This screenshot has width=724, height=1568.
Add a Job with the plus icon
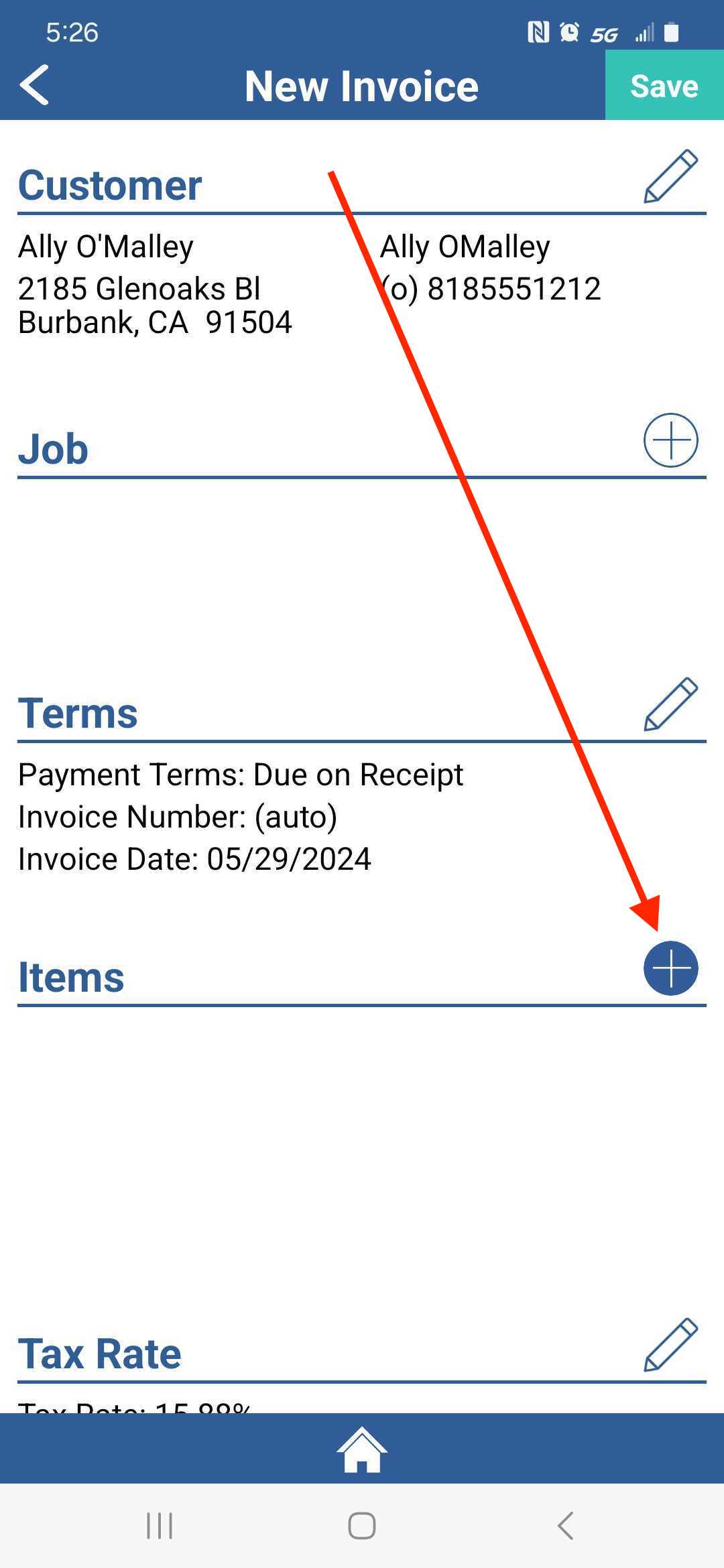coord(669,440)
